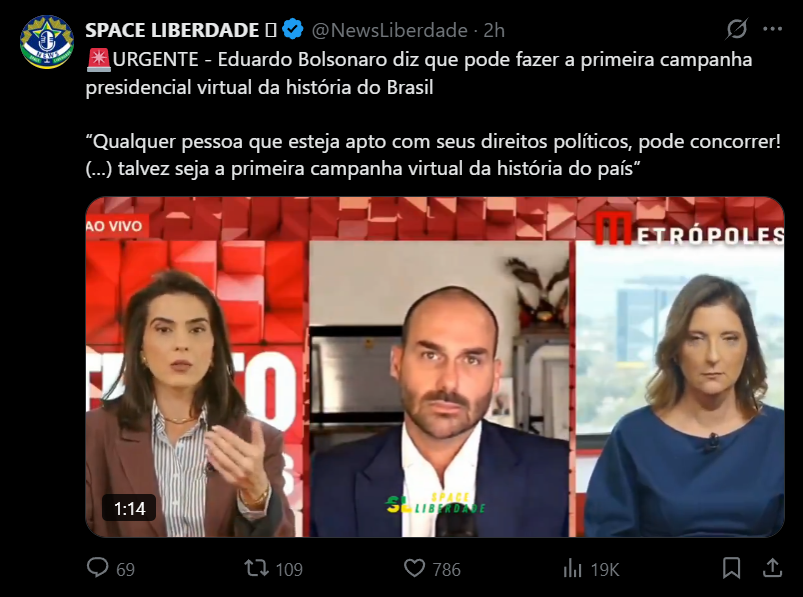Open the post's more options menu
This screenshot has height=597, width=803.
tap(773, 29)
